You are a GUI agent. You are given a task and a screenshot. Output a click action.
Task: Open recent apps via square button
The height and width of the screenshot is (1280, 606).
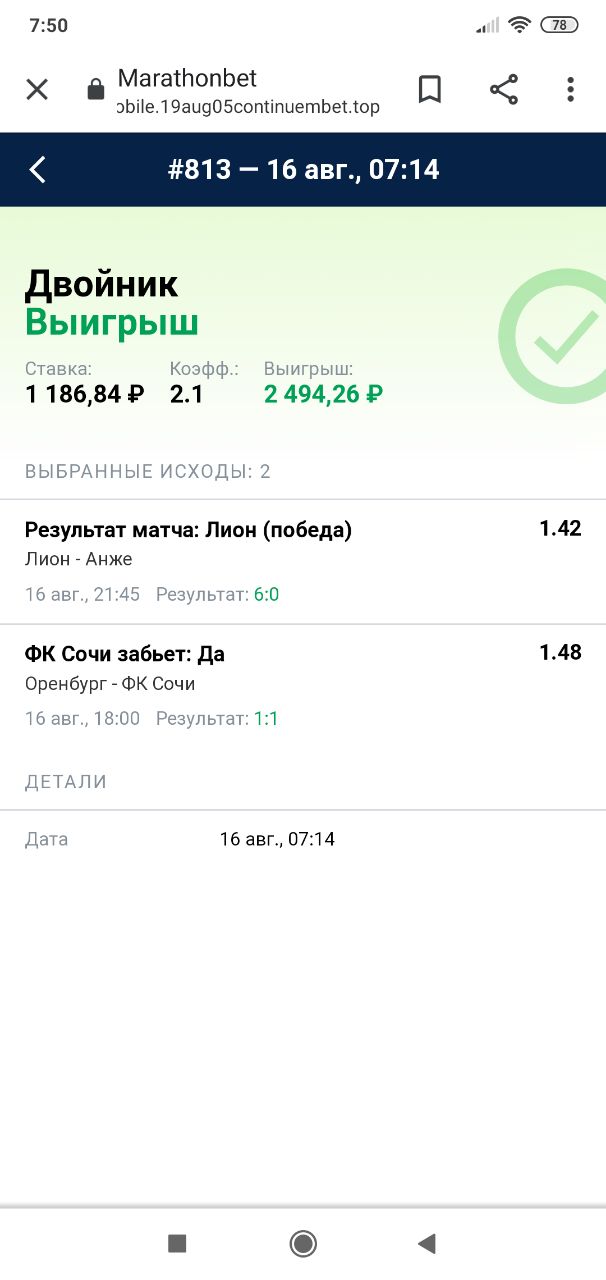pyautogui.click(x=177, y=1243)
